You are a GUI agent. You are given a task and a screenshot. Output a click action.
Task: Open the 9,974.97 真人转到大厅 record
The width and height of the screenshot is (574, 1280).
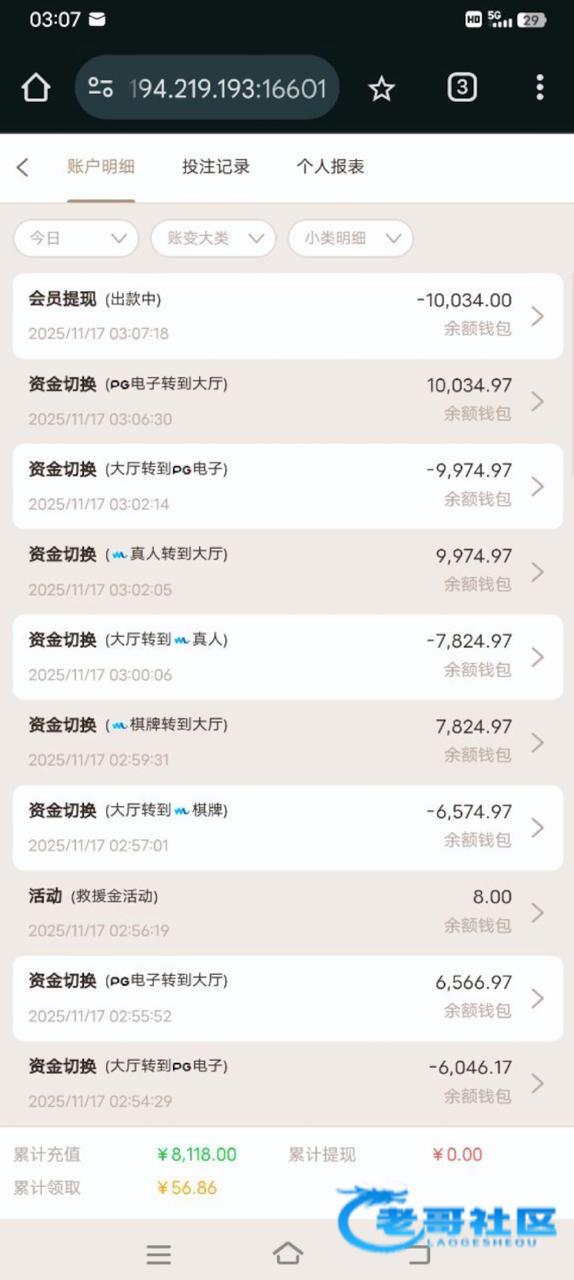point(287,572)
